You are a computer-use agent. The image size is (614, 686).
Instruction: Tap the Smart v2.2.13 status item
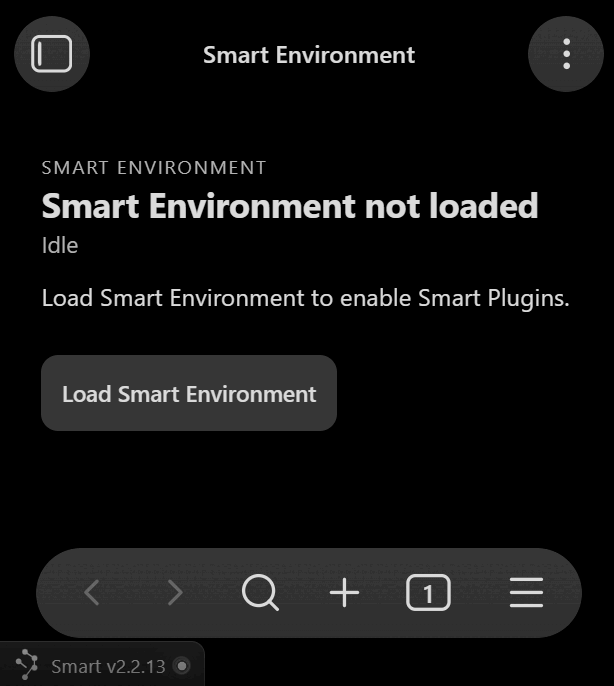click(102, 666)
